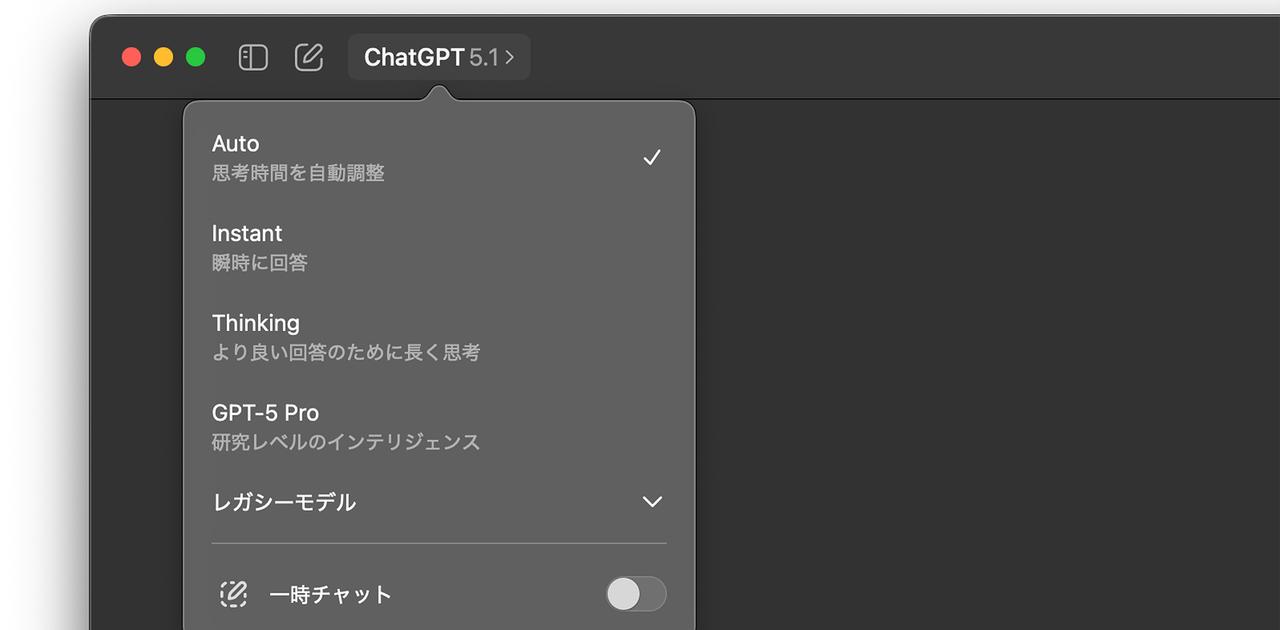
Task: Start a new chat with compose icon
Action: 309,57
